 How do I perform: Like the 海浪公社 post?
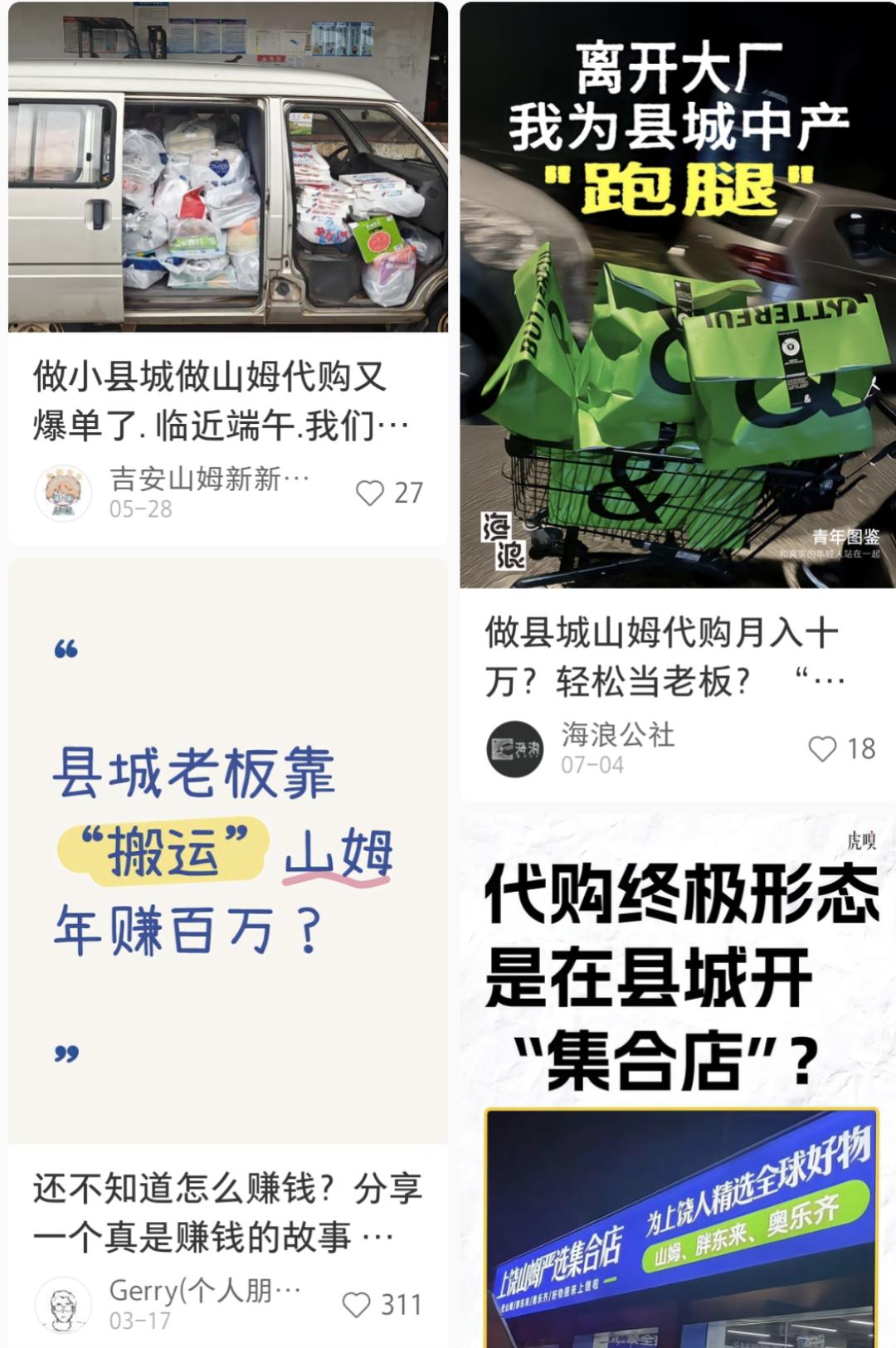(x=823, y=748)
